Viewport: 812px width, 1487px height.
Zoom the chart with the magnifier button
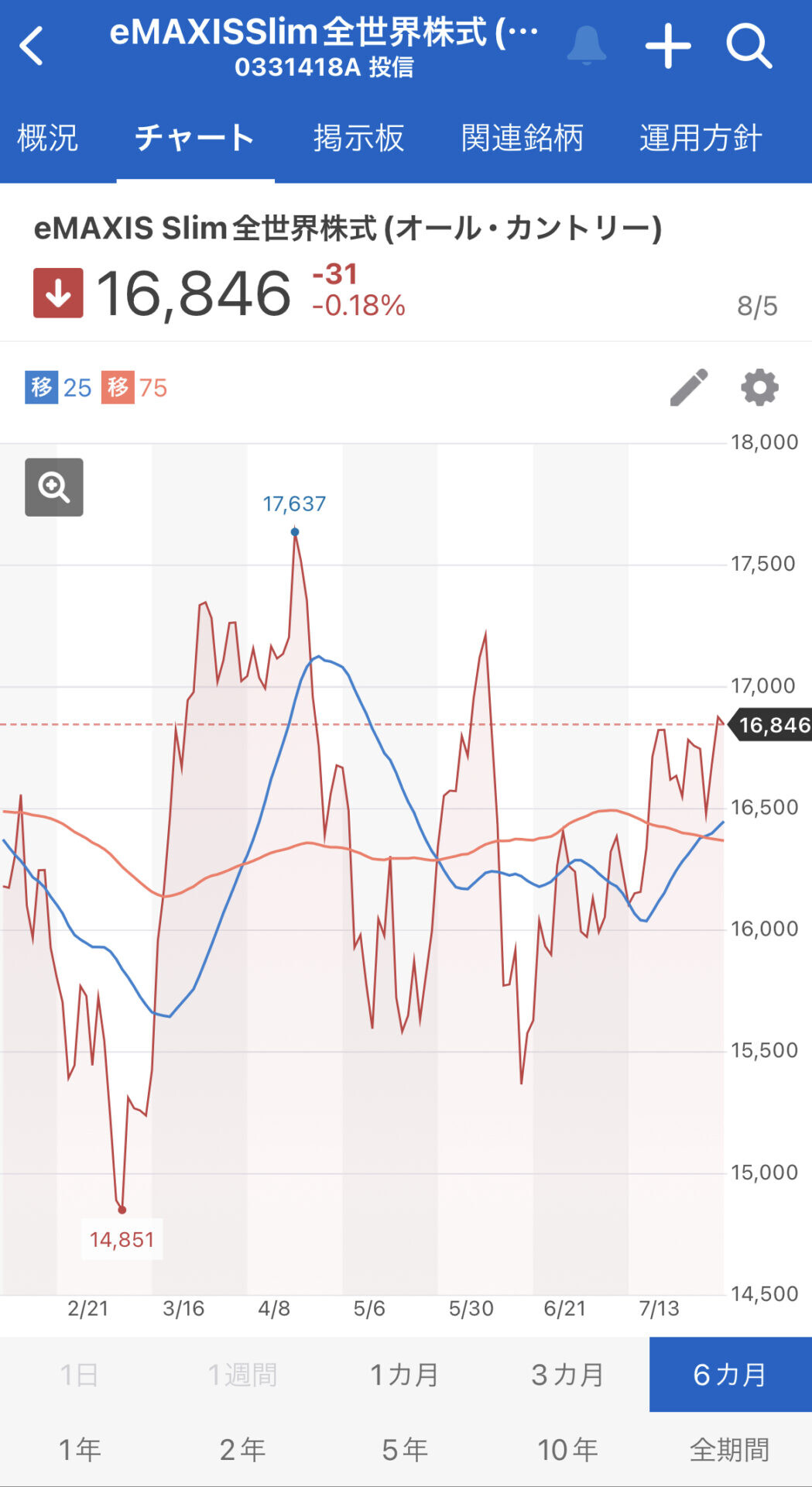click(x=54, y=487)
